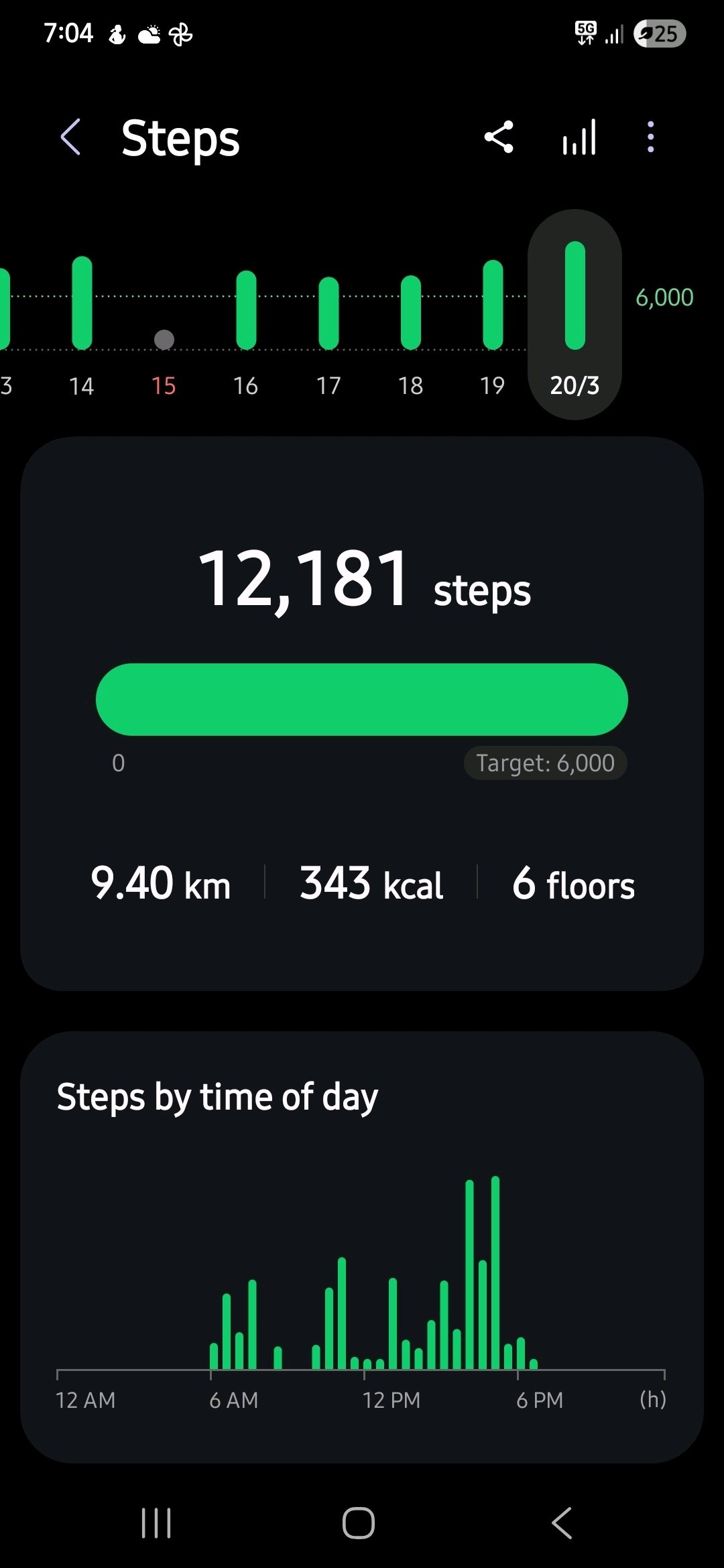The width and height of the screenshot is (724, 1568).
Task: Open recent apps from navigation bar
Action: coord(156,1523)
